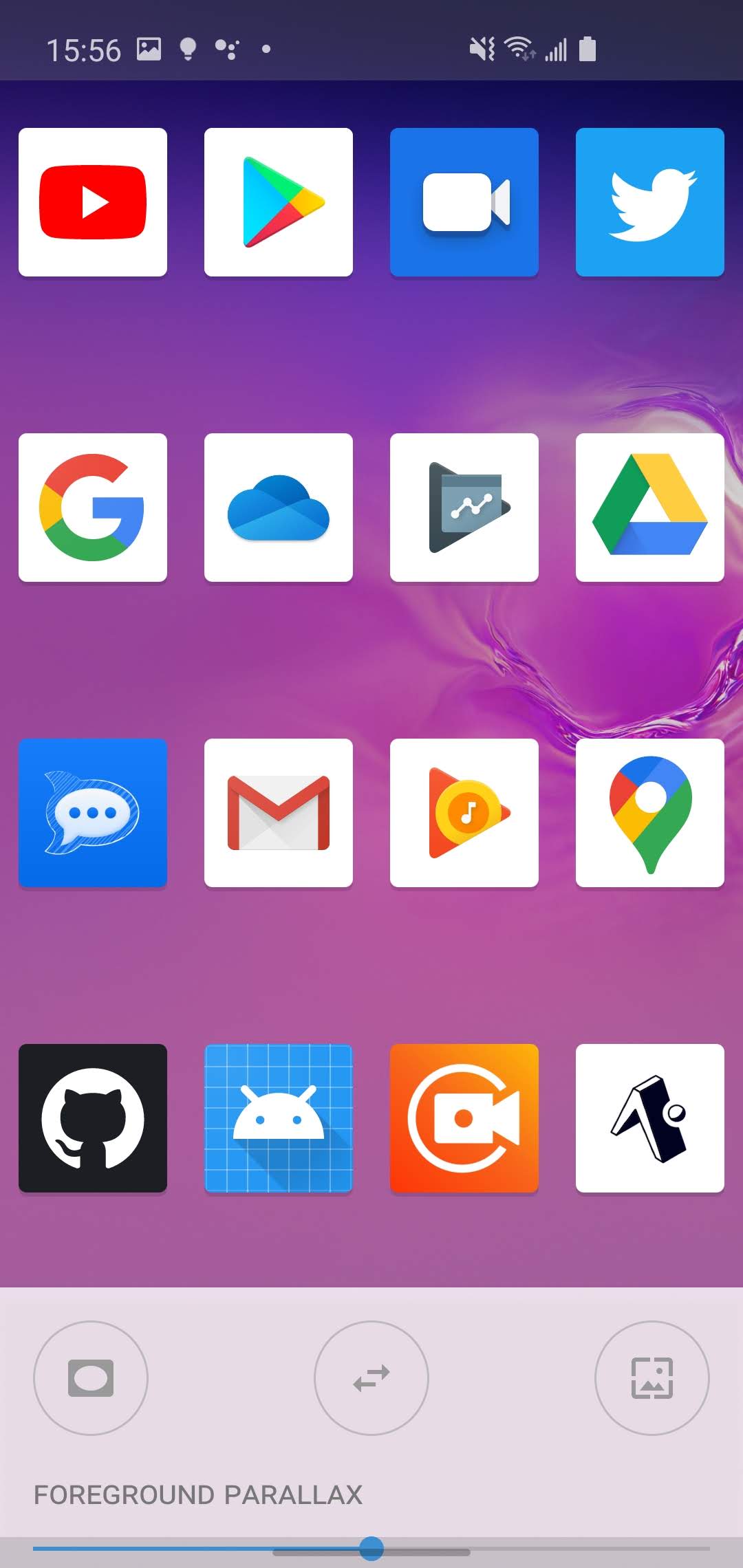This screenshot has width=743, height=1568.
Task: Open the GitHub app icon
Action: pos(93,1118)
